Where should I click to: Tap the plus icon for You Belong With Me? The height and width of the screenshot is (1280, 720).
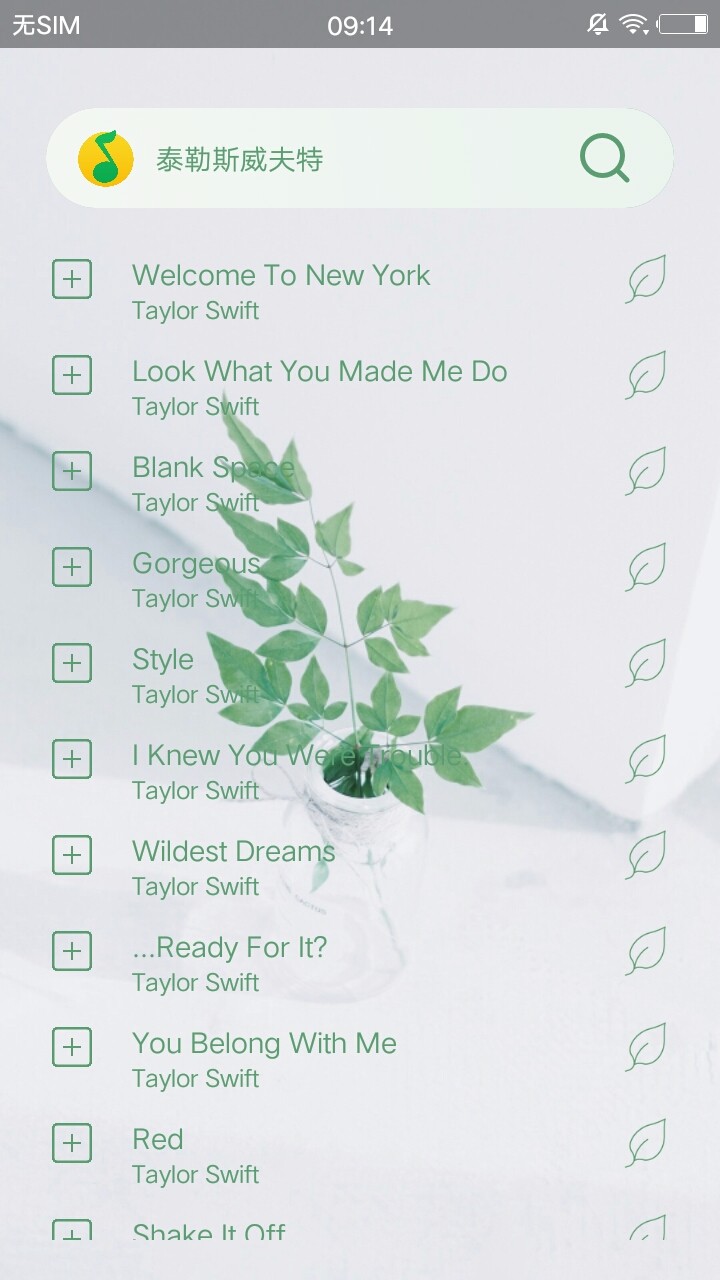coord(72,1047)
